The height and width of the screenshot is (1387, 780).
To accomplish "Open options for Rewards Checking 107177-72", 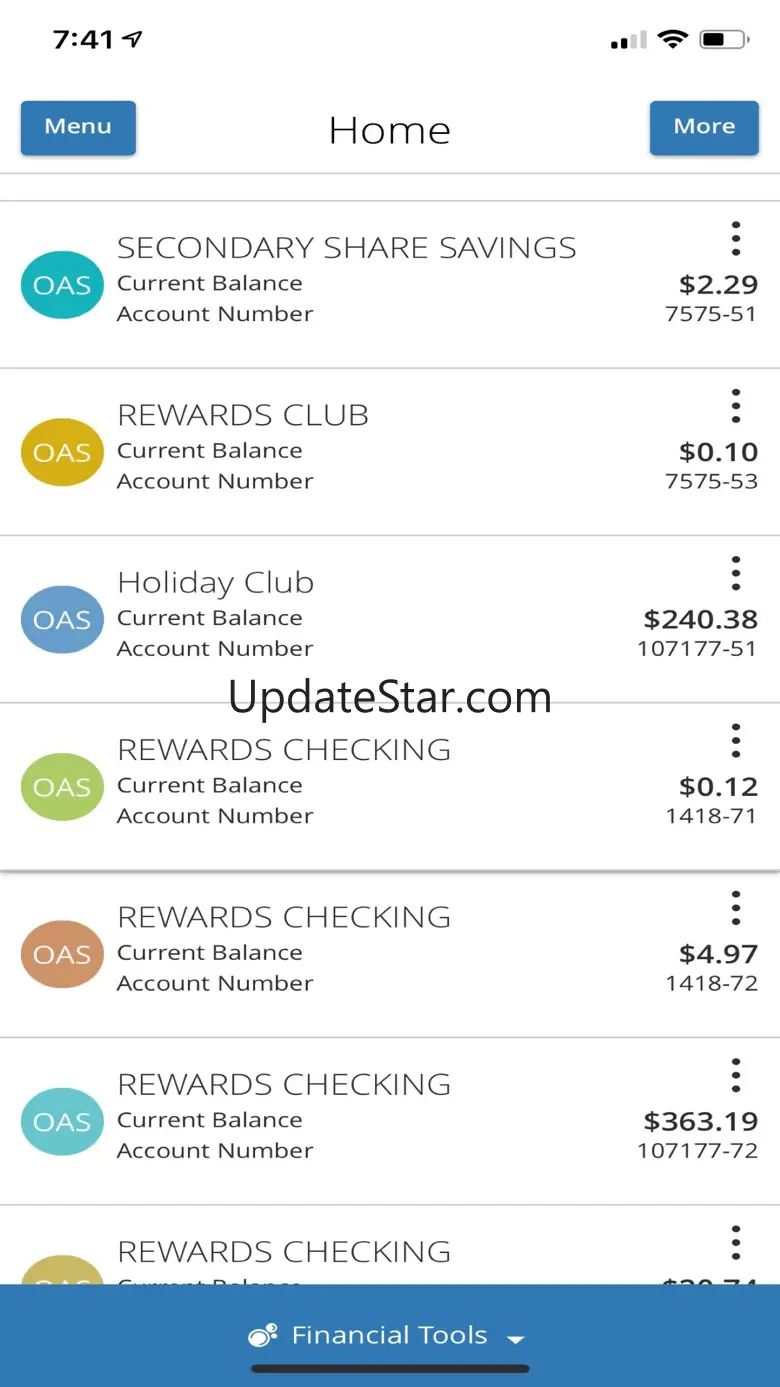I will [x=735, y=1074].
